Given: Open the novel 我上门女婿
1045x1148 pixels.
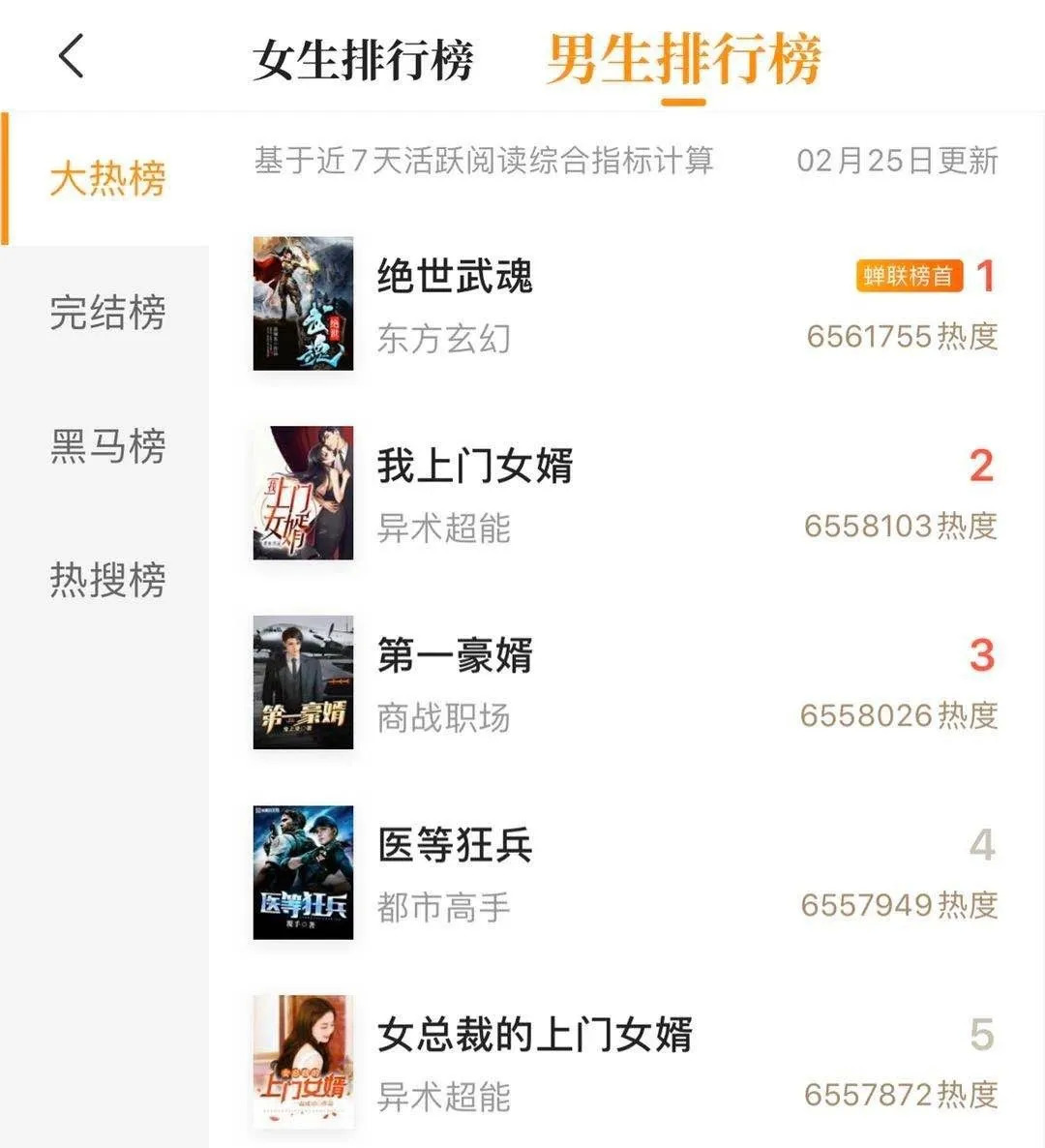Looking at the screenshot, I should tap(473, 466).
